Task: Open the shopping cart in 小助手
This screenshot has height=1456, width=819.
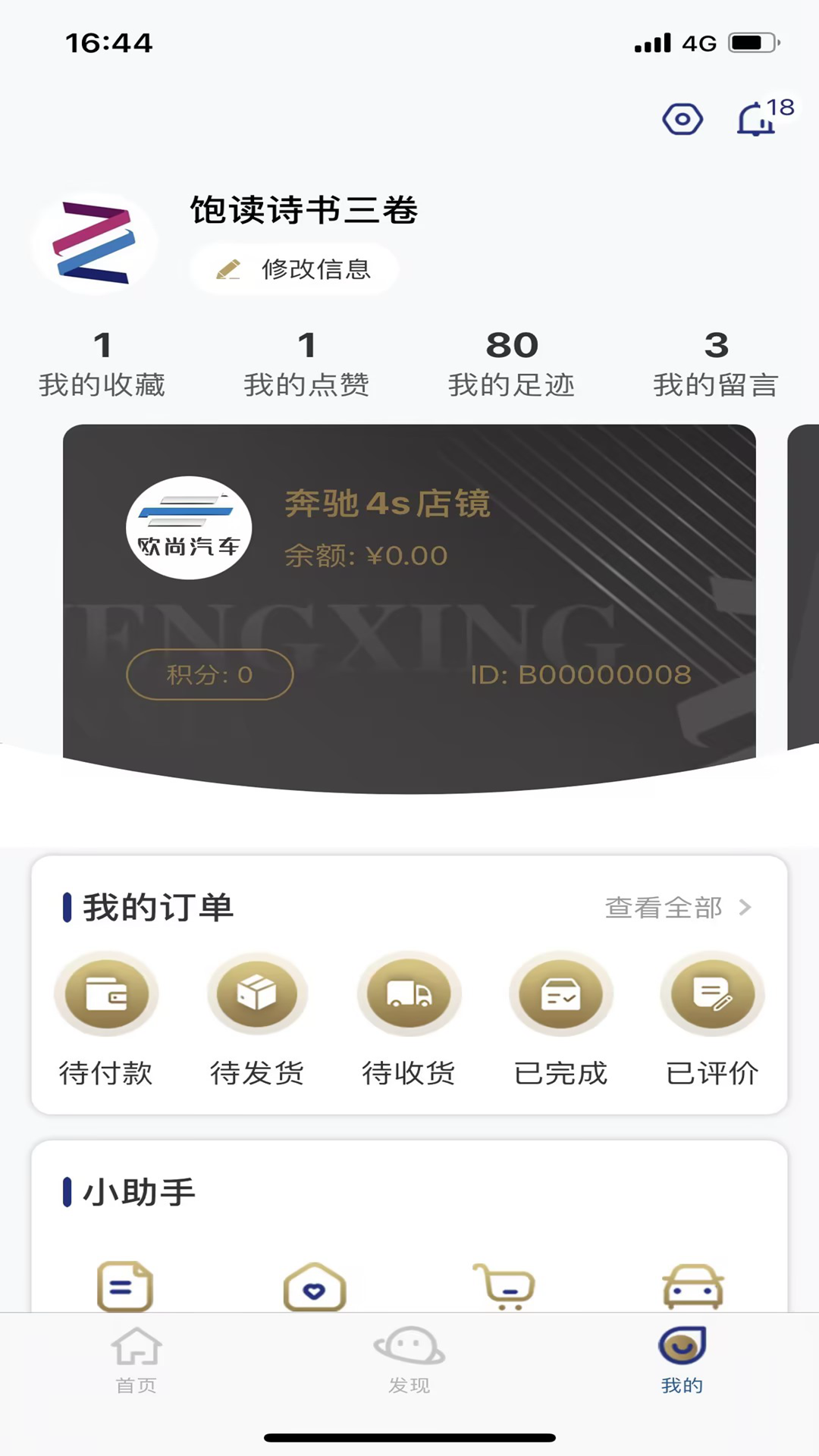Action: (x=504, y=1285)
